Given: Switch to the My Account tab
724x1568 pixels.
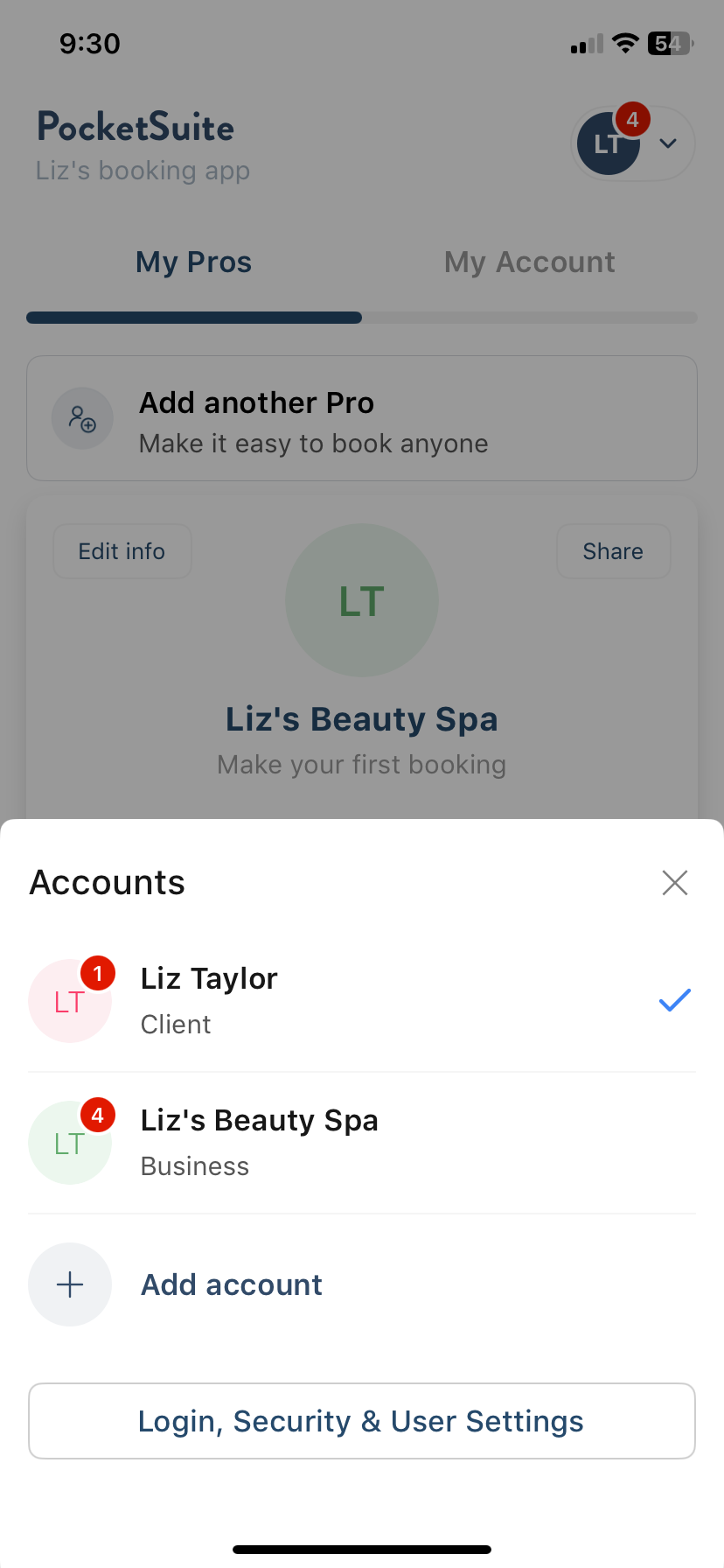Looking at the screenshot, I should (x=529, y=262).
